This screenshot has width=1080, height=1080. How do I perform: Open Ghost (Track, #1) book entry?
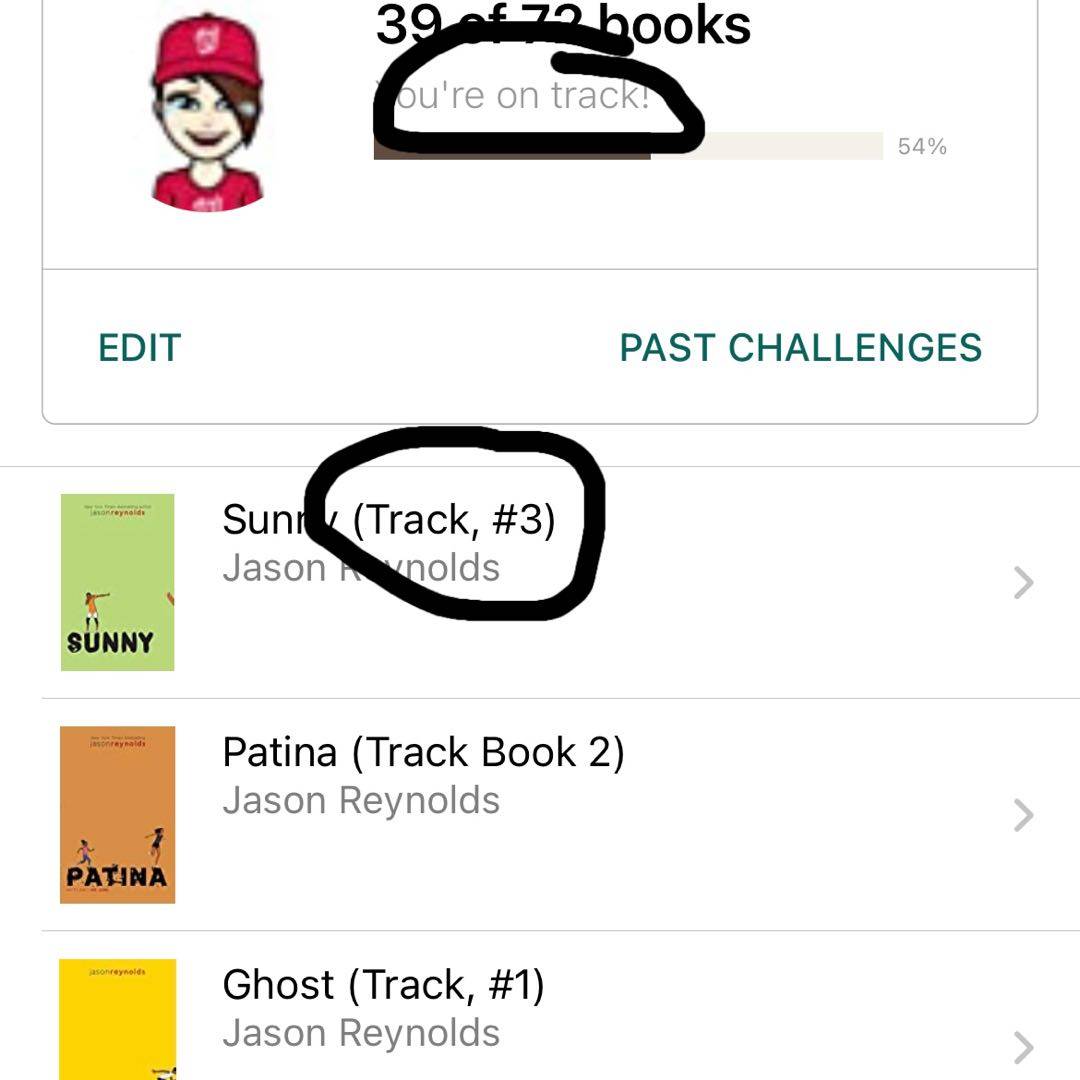(540, 1010)
